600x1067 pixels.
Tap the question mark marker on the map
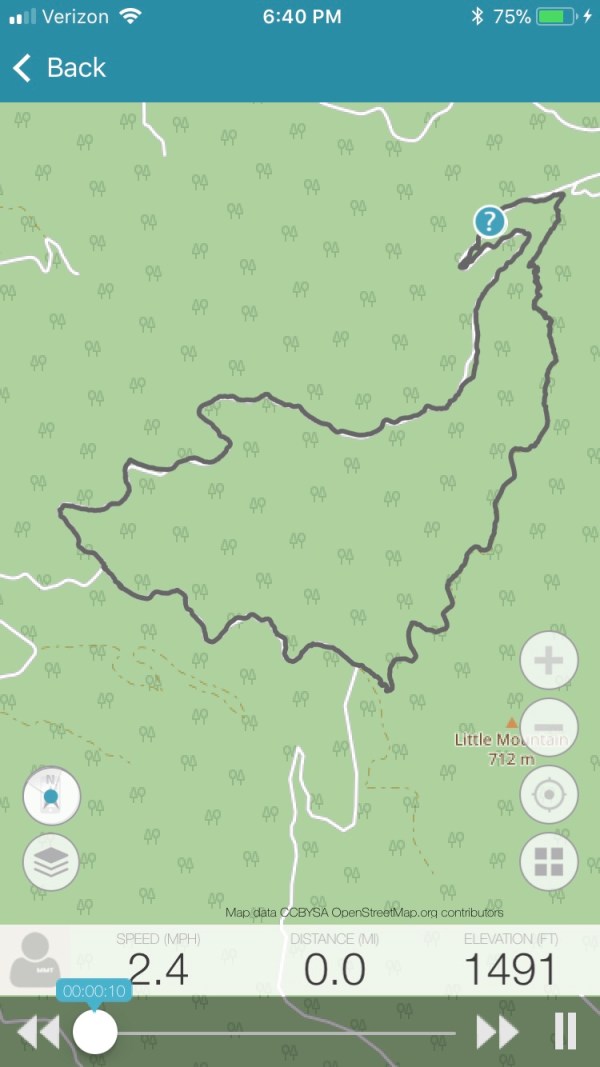[489, 221]
